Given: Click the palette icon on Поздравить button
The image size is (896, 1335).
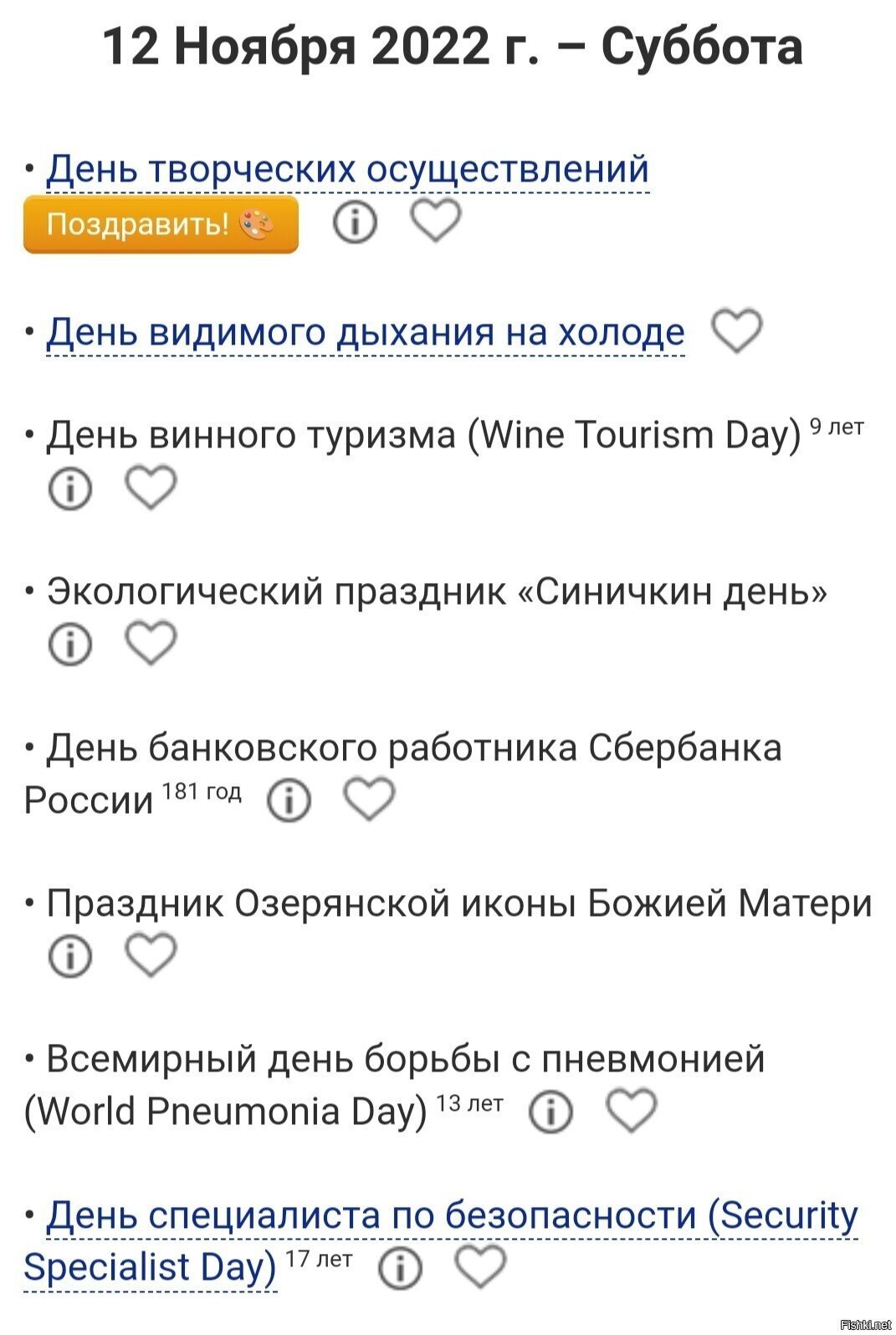Looking at the screenshot, I should coord(257,224).
